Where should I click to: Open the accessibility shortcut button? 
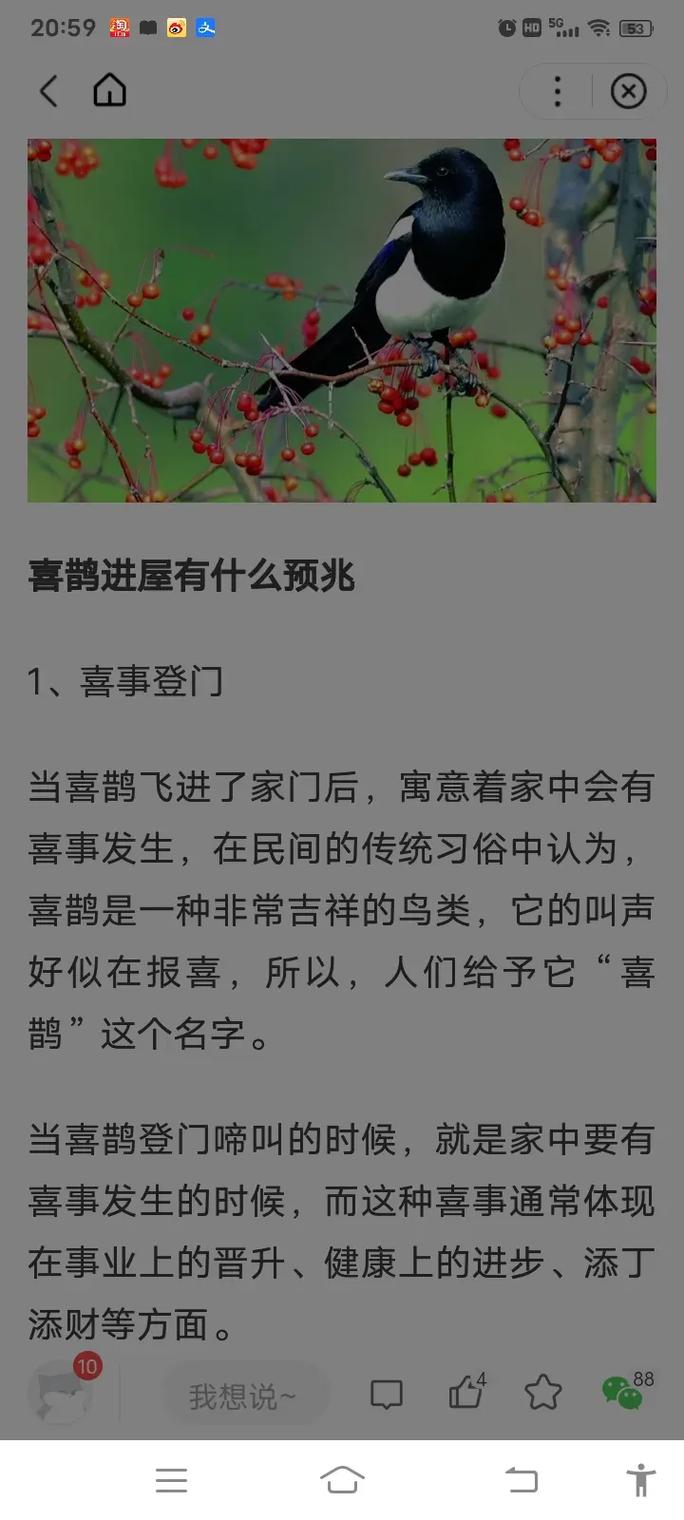click(640, 1480)
